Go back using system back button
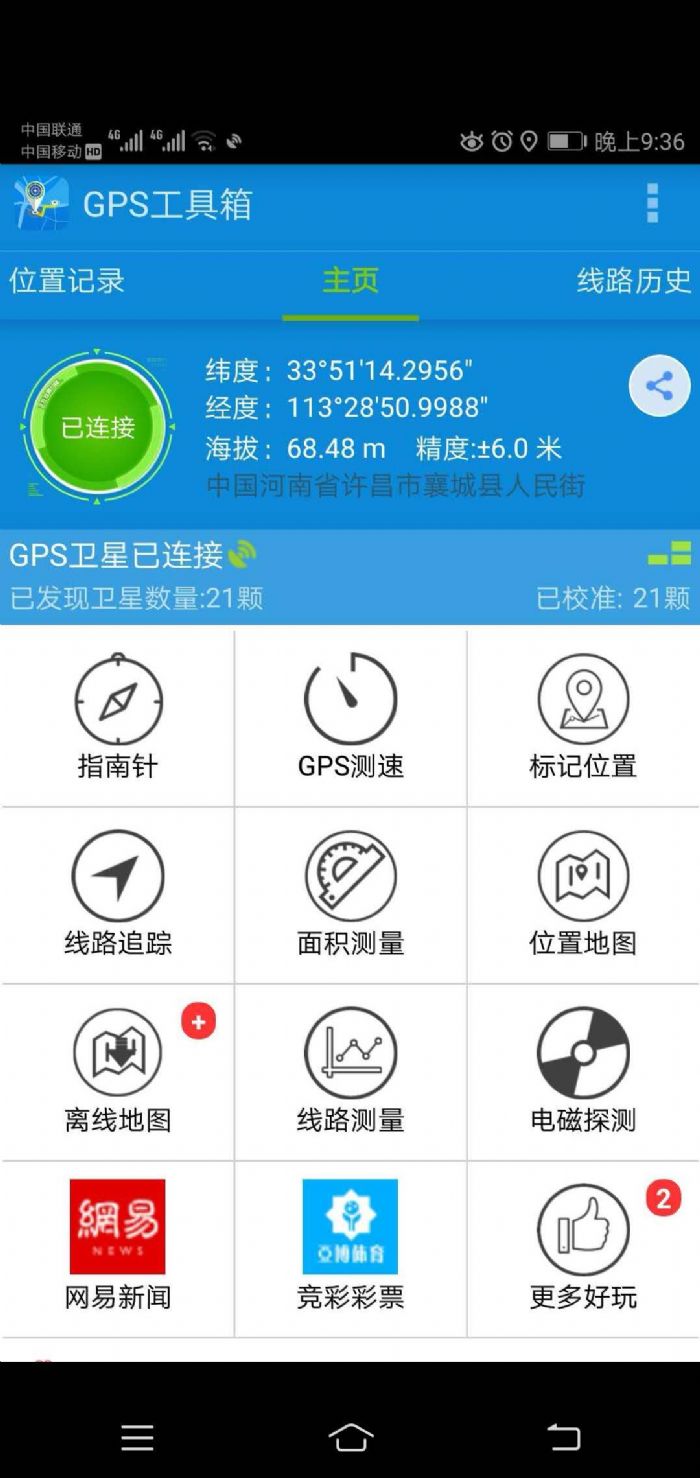700x1478 pixels. [x=563, y=1438]
